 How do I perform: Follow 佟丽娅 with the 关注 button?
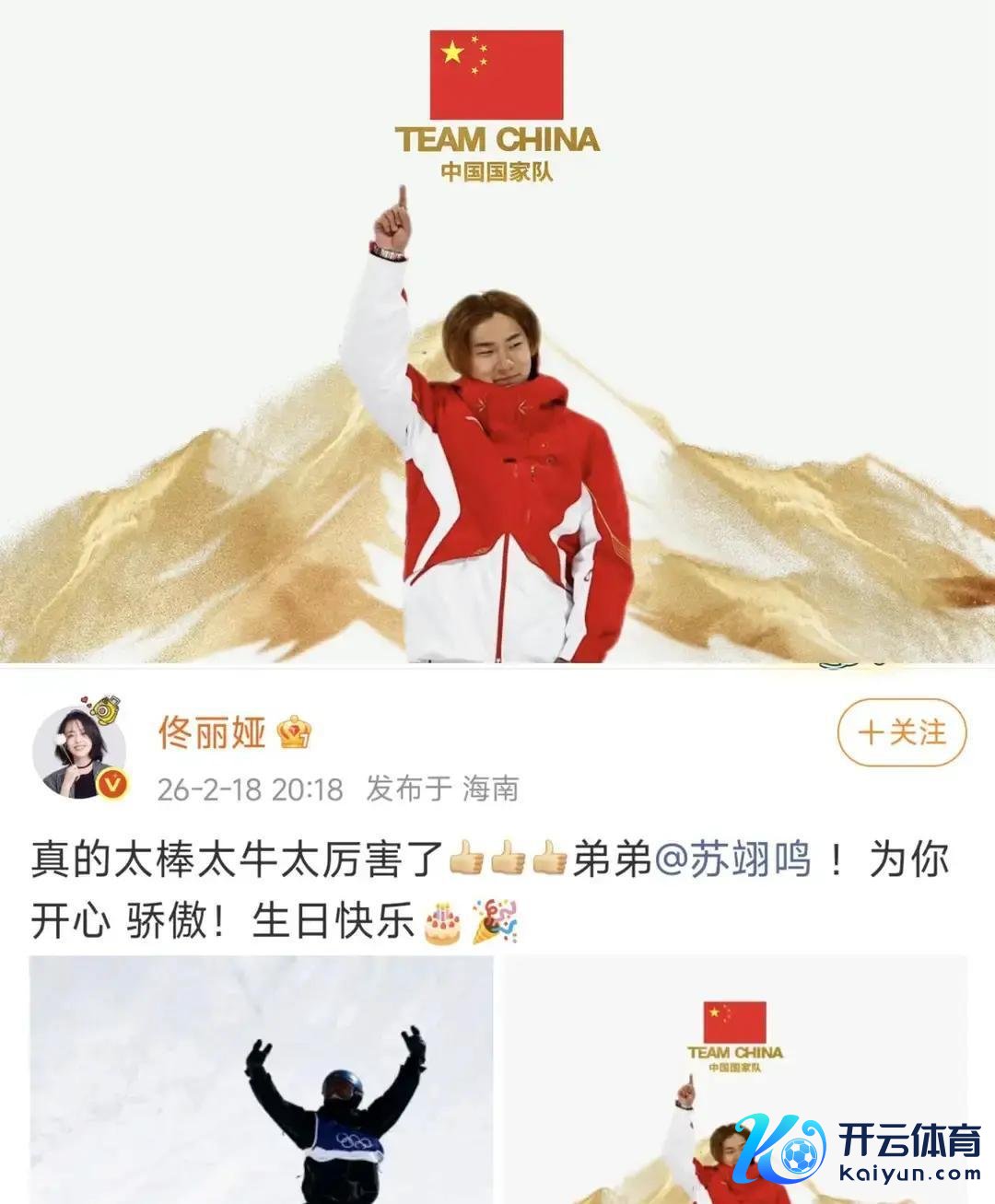click(x=902, y=733)
